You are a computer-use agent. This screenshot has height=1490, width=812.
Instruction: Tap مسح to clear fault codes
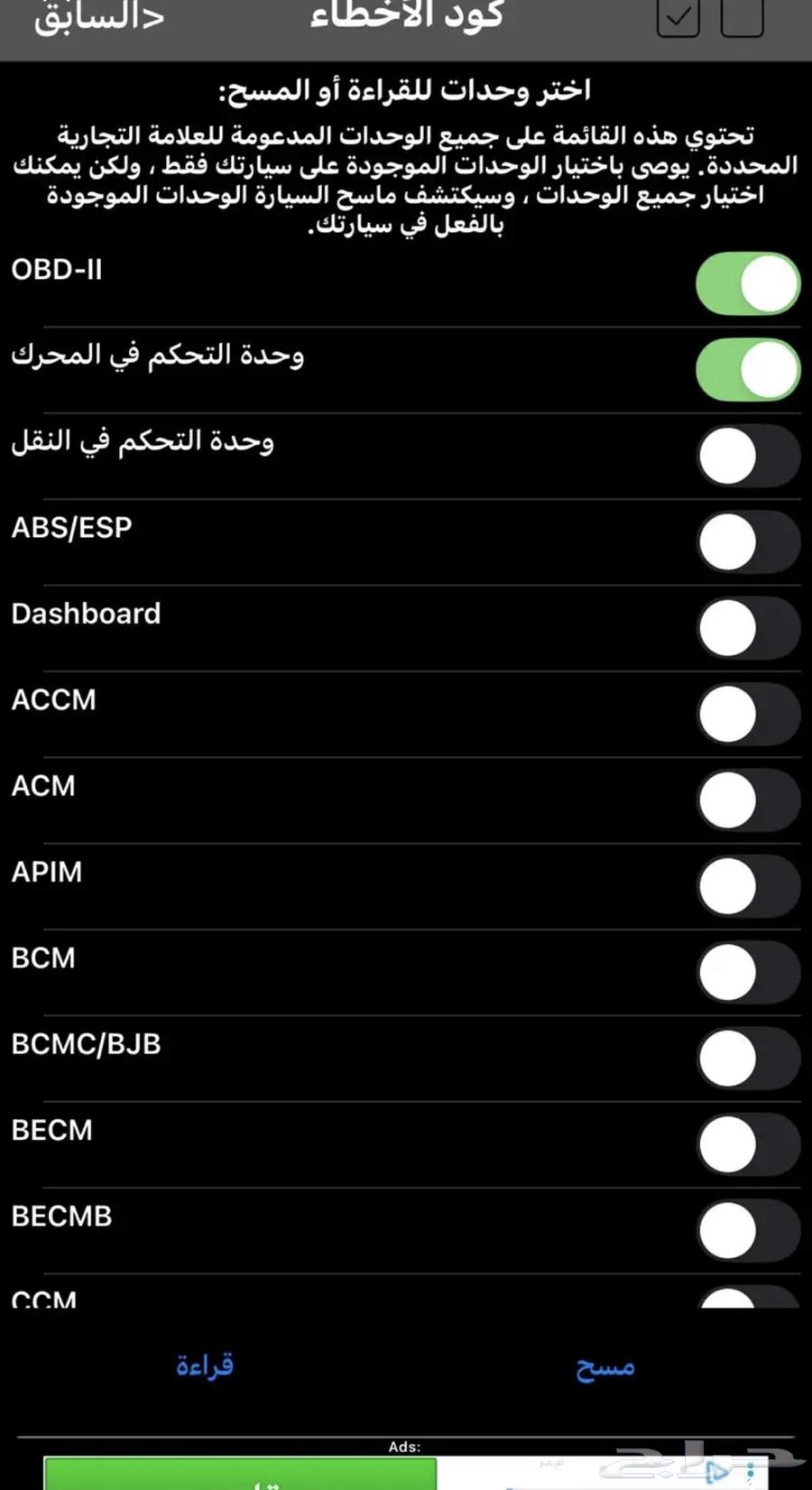605,1367
